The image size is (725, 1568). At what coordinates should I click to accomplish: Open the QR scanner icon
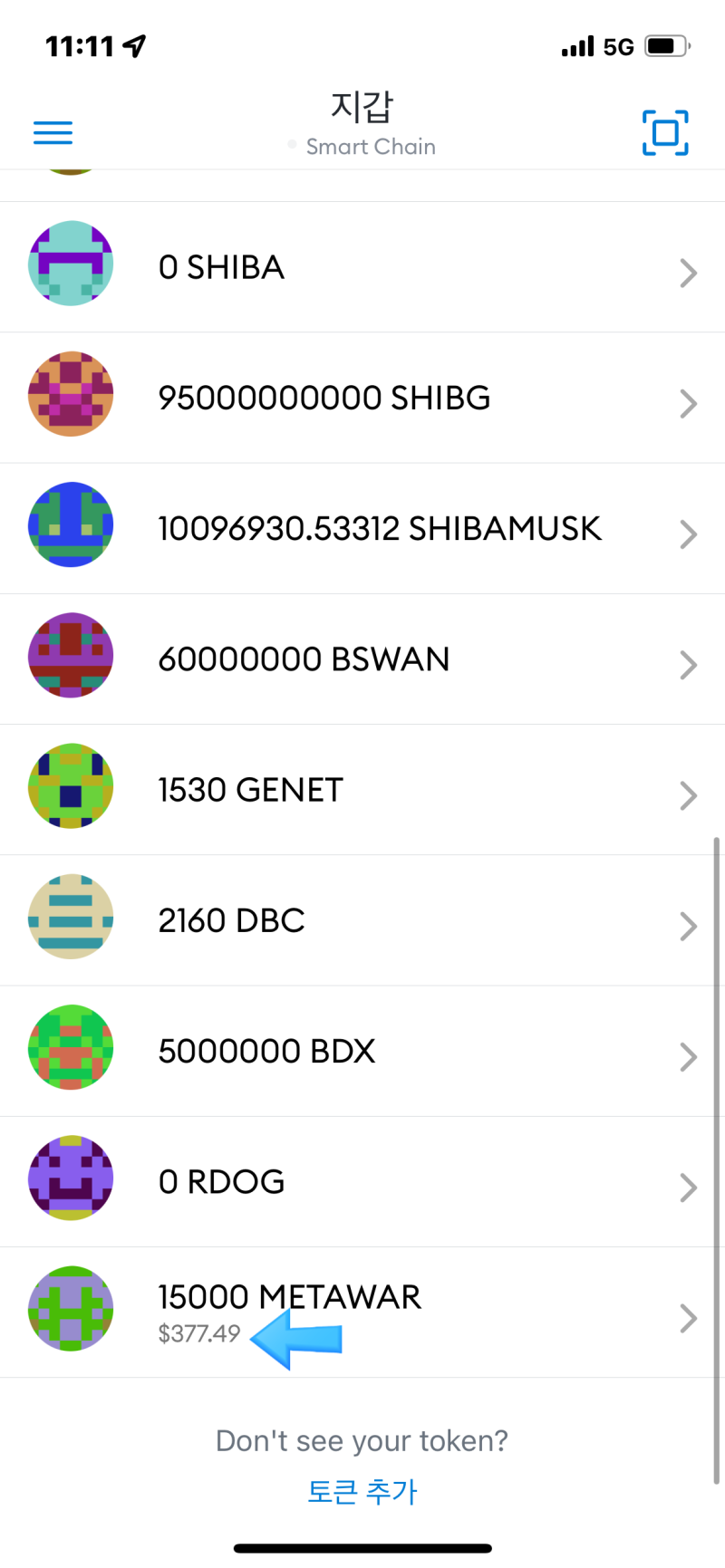click(x=665, y=133)
